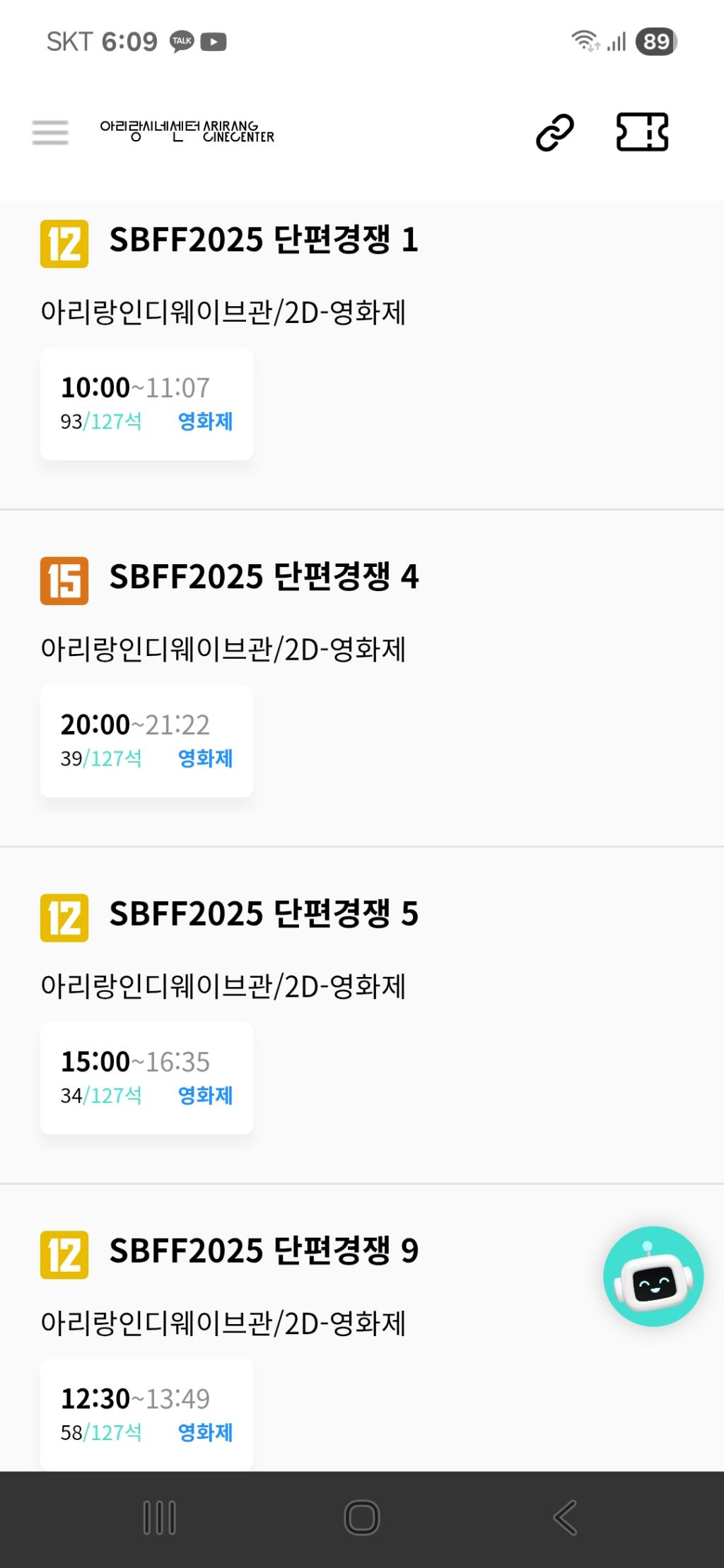Viewport: 724px width, 1568px height.
Task: Book the 12:30 screening of 단편경쟁 9
Action: (x=146, y=1414)
